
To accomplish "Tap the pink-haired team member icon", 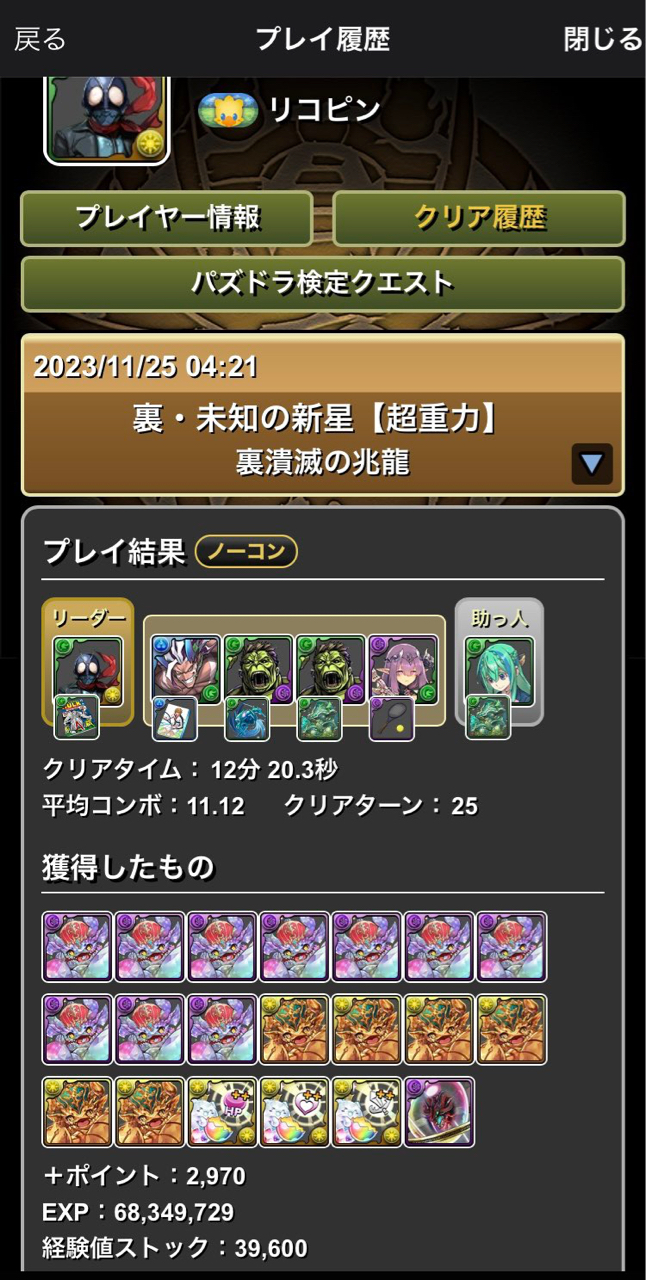I will pyautogui.click(x=404, y=669).
